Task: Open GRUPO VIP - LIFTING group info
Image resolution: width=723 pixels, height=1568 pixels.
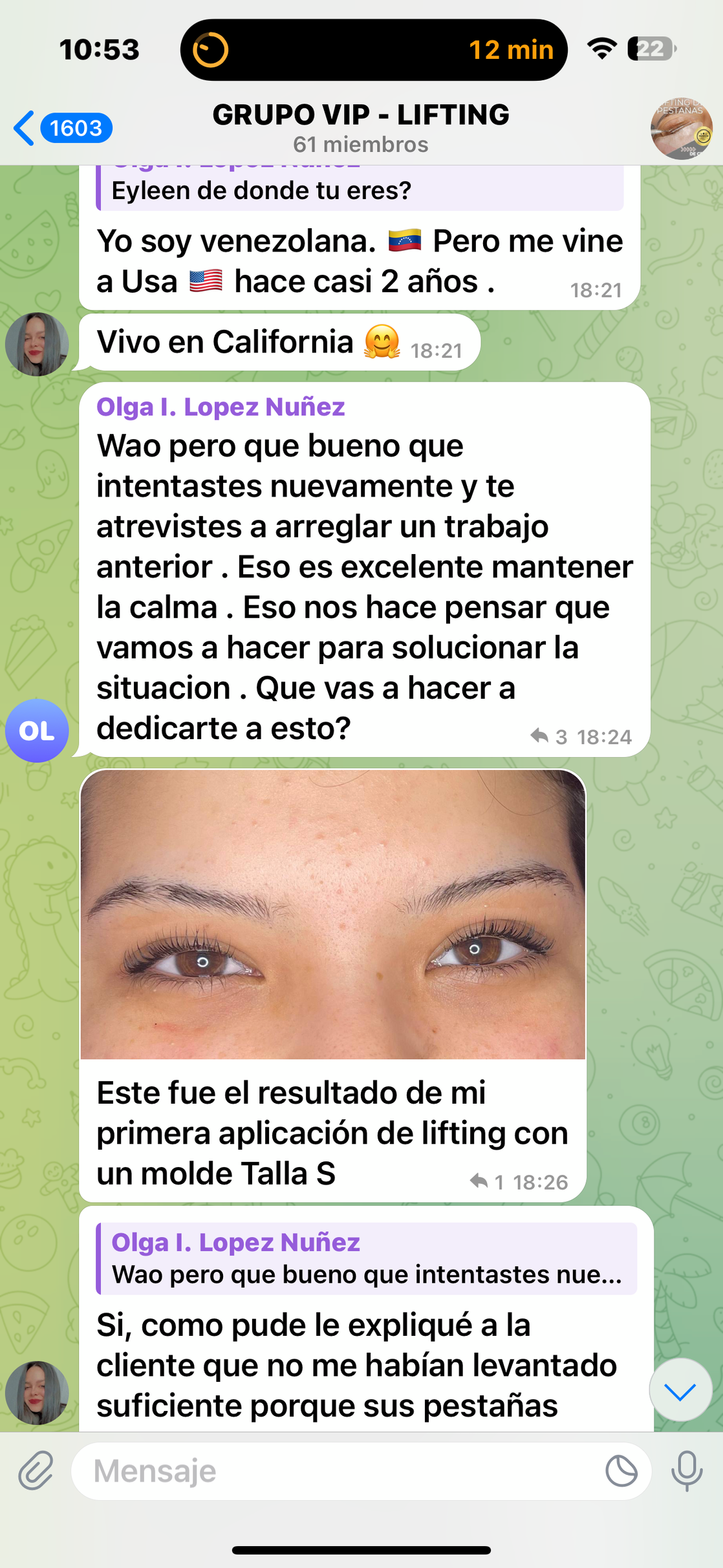Action: tap(360, 128)
